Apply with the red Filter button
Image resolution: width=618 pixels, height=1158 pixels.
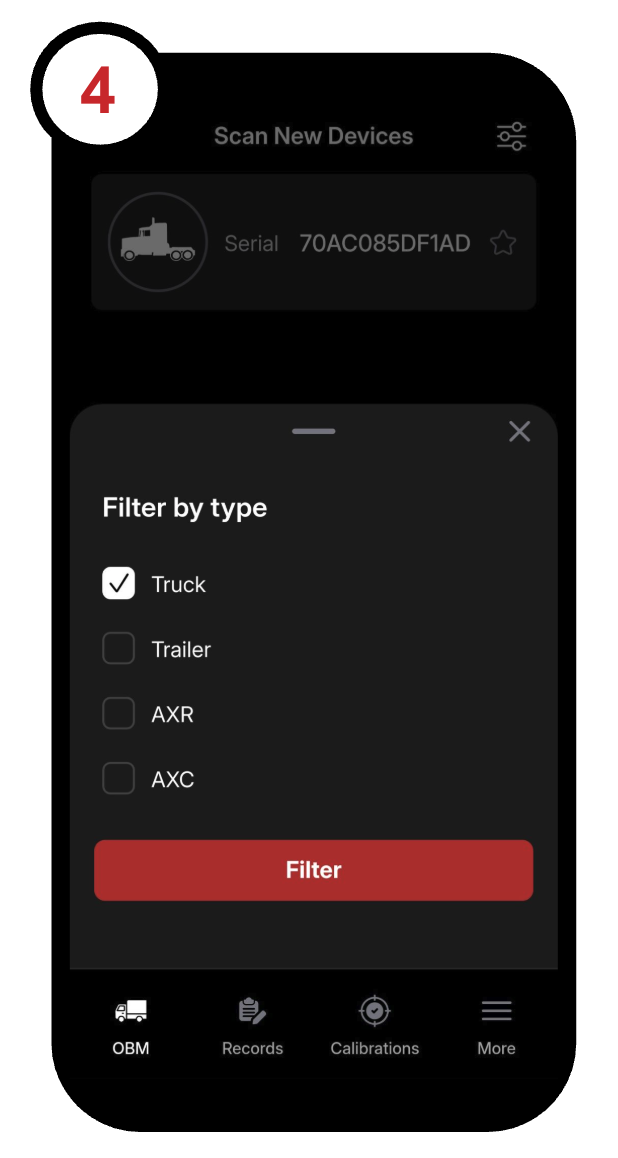(313, 870)
